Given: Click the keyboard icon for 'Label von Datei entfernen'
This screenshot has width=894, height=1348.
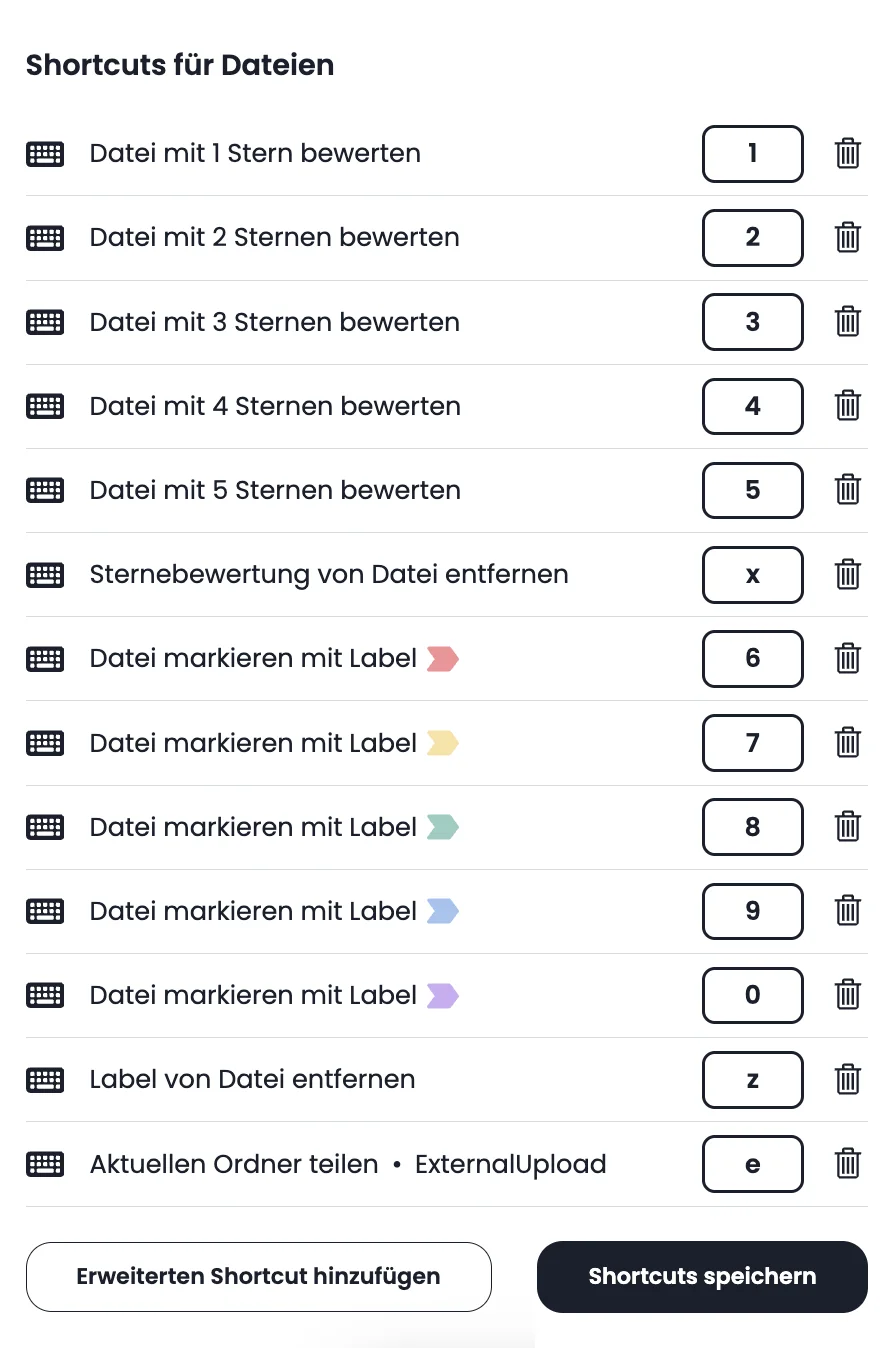Looking at the screenshot, I should click(45, 1079).
